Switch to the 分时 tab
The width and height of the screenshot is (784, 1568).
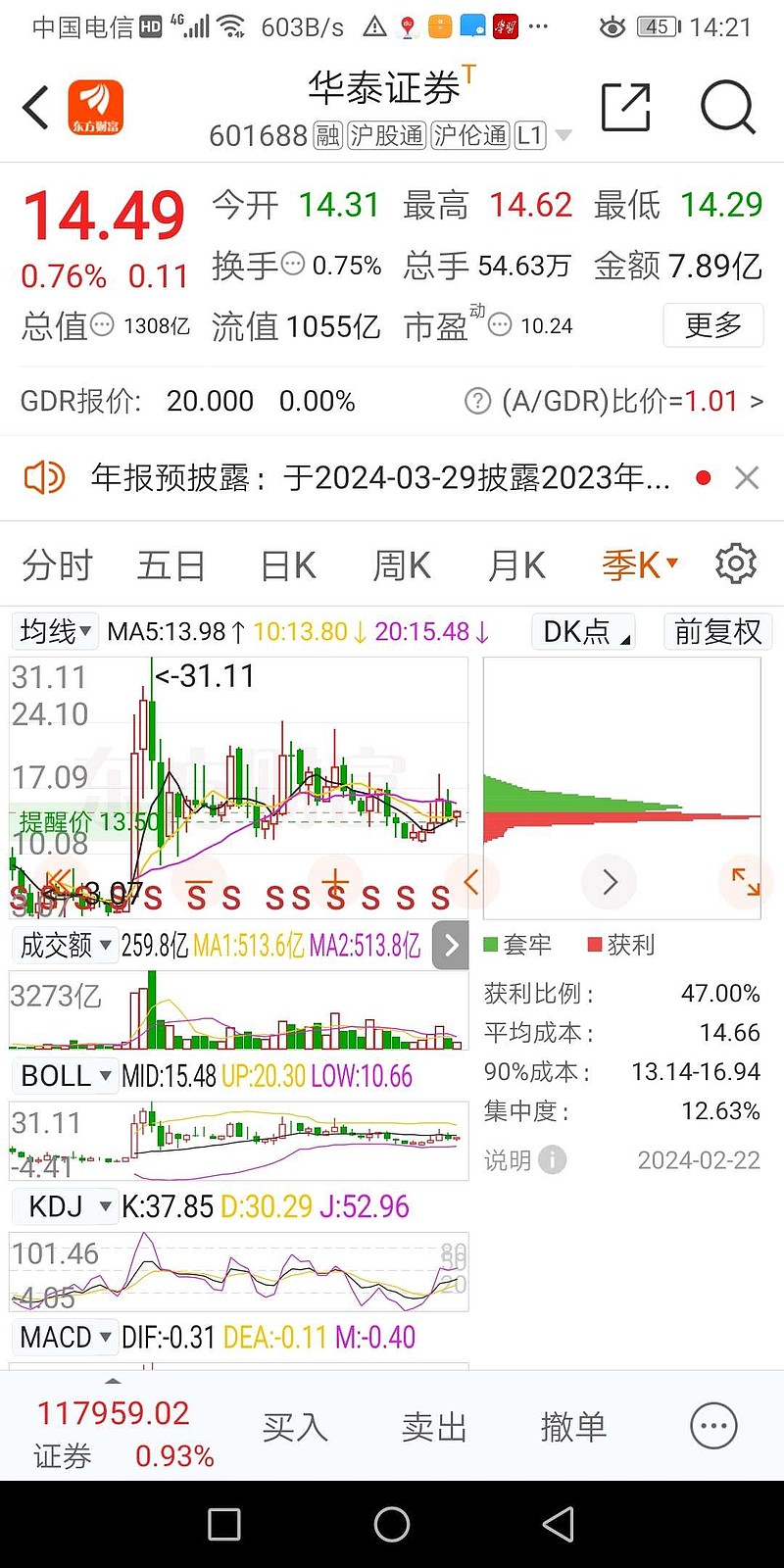[x=56, y=564]
